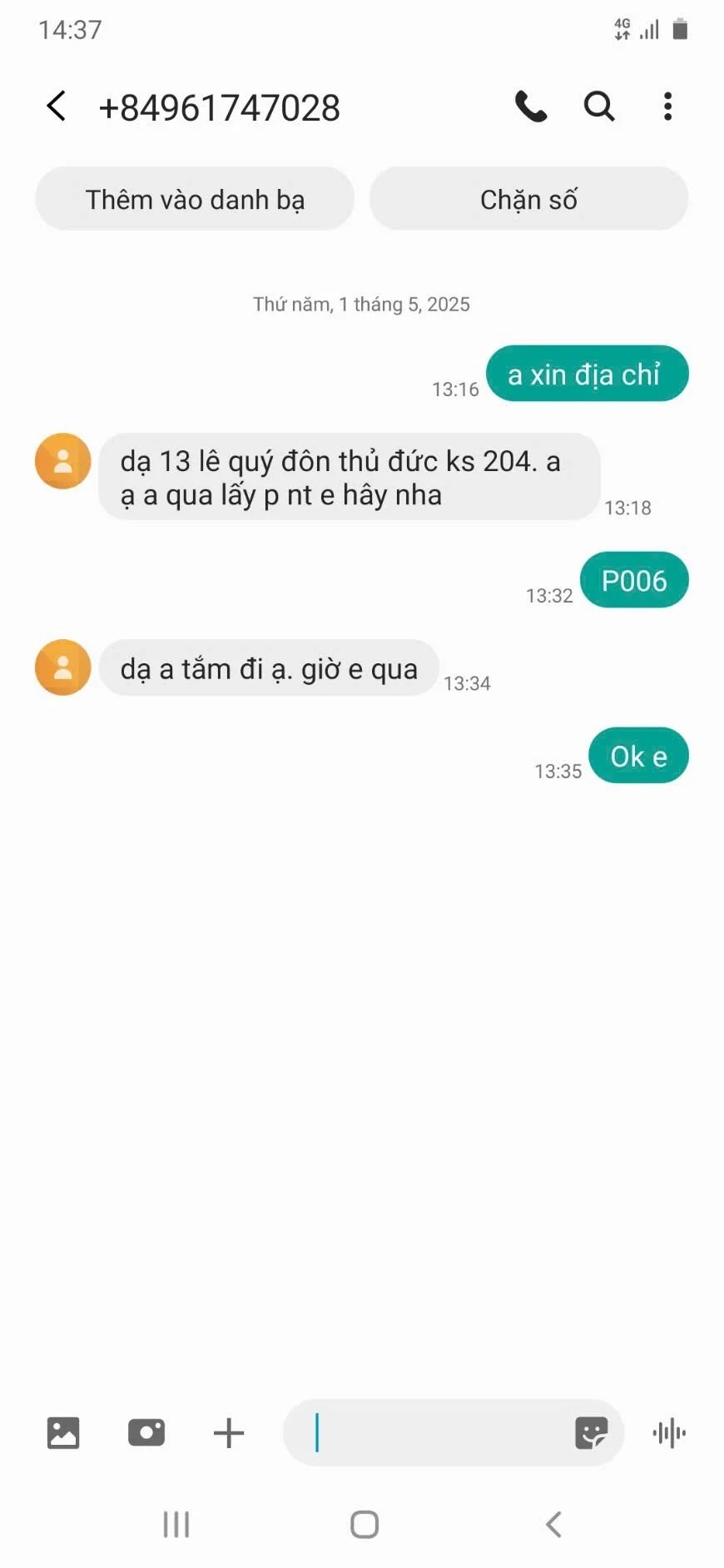Focus the message text field
This screenshot has width=724, height=1568.
point(433,1432)
